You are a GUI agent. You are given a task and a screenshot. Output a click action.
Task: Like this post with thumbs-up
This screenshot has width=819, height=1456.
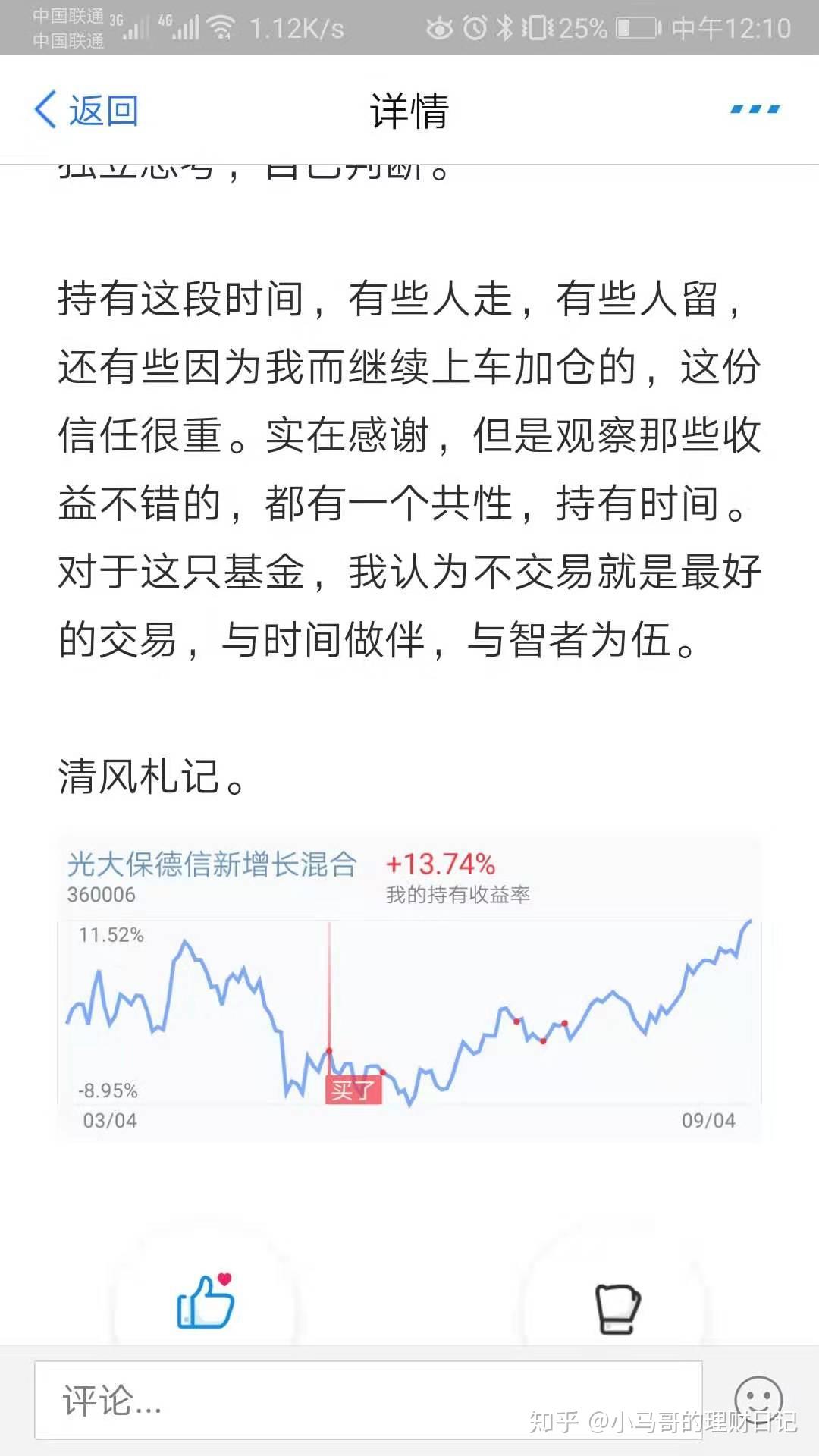tap(206, 1301)
